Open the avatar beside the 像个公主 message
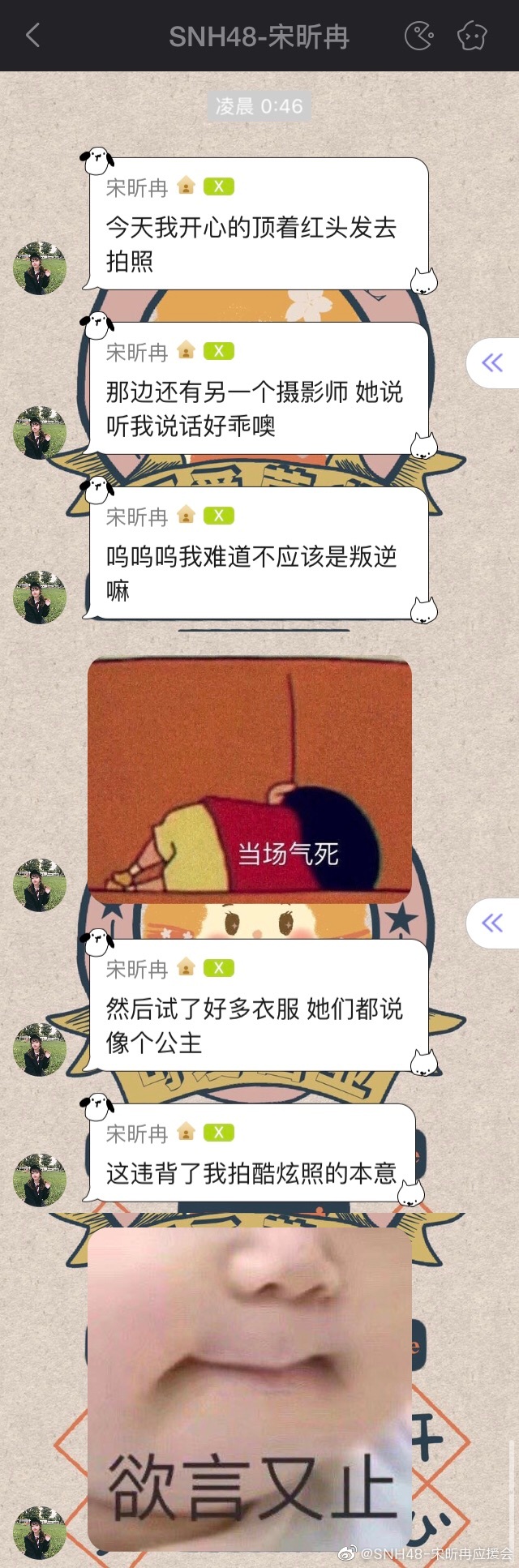The height and width of the screenshot is (1568, 519). [40, 1049]
